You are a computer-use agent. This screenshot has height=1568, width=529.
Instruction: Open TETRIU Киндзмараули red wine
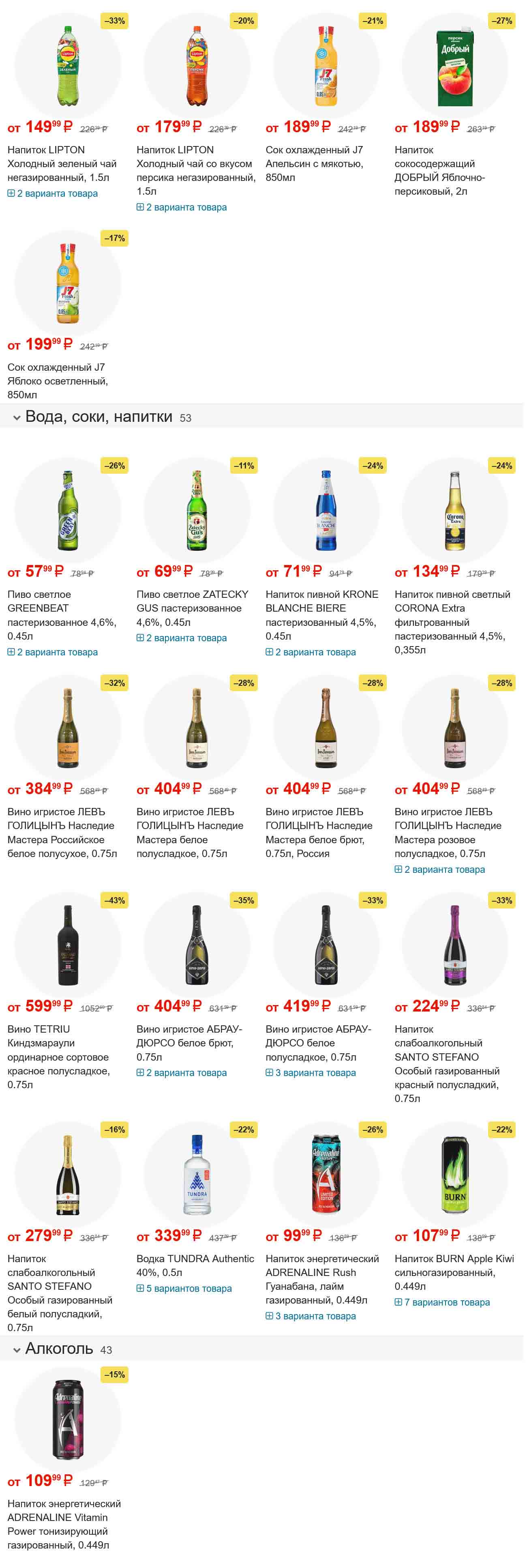click(x=58, y=1056)
